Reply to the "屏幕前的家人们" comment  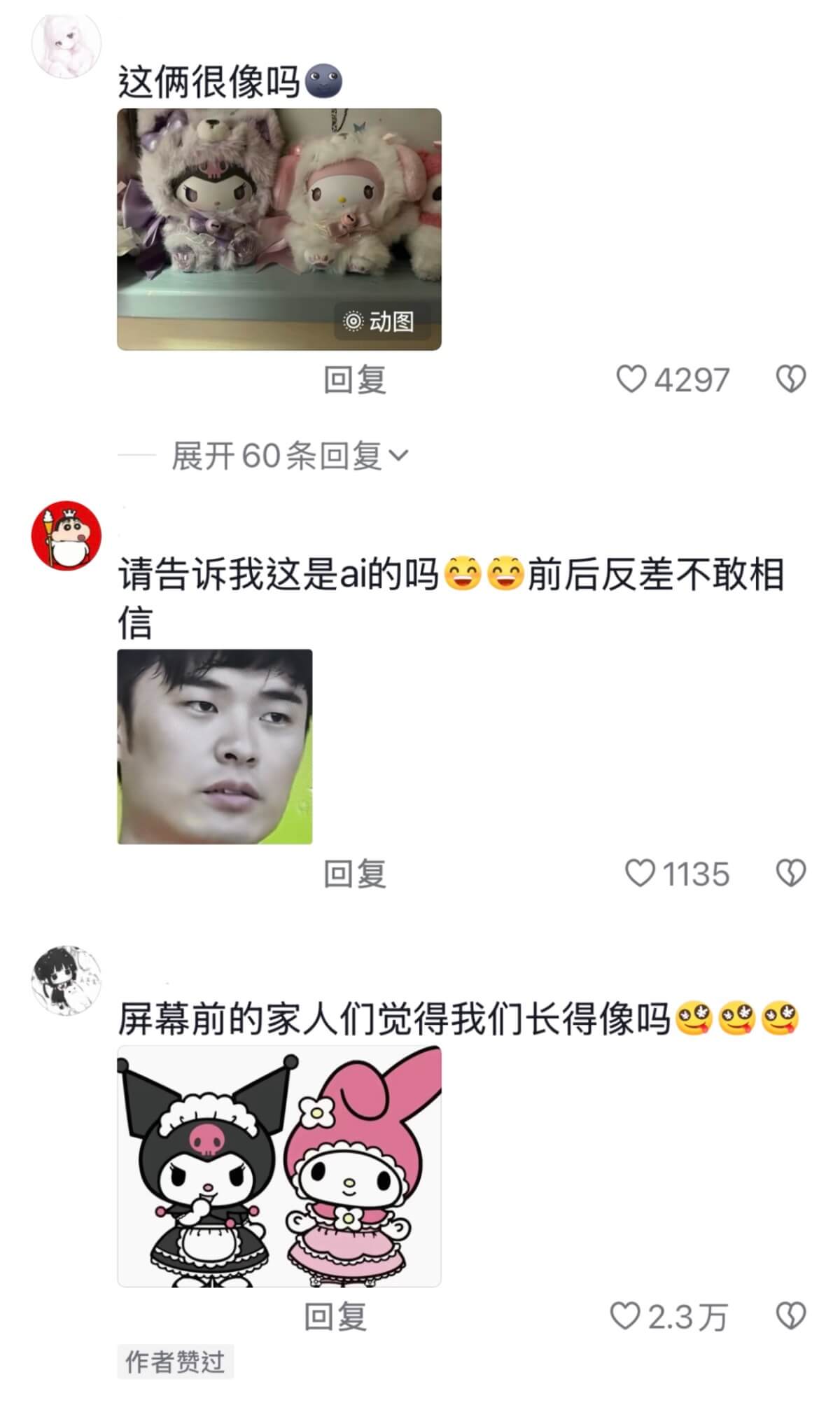[x=336, y=1317]
